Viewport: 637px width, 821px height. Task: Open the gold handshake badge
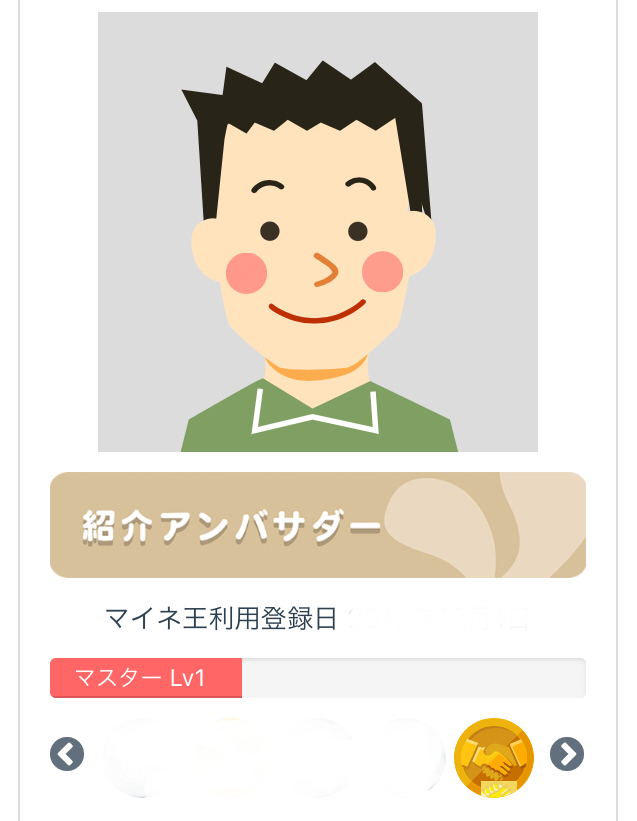click(x=494, y=757)
